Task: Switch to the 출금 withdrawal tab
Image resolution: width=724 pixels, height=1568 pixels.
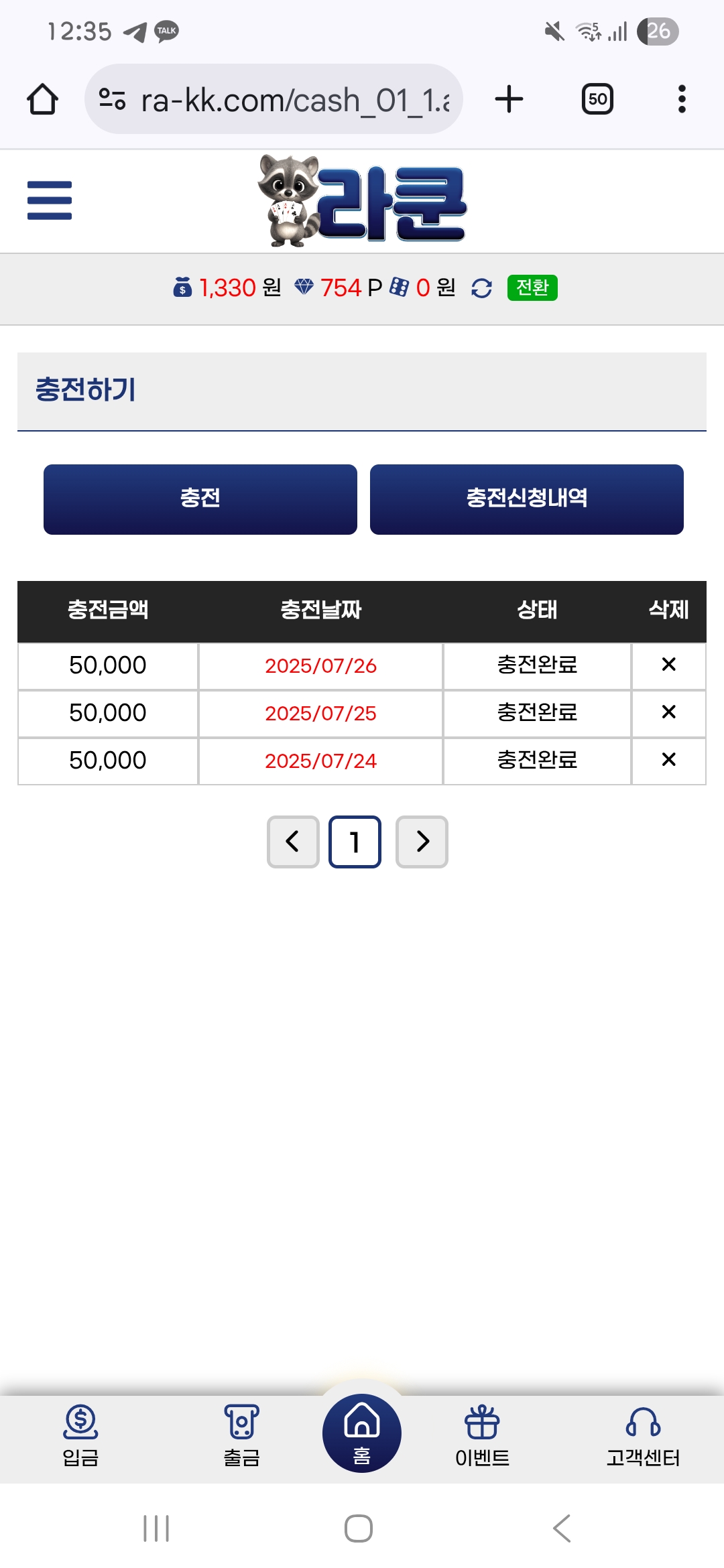Action: [x=241, y=1435]
